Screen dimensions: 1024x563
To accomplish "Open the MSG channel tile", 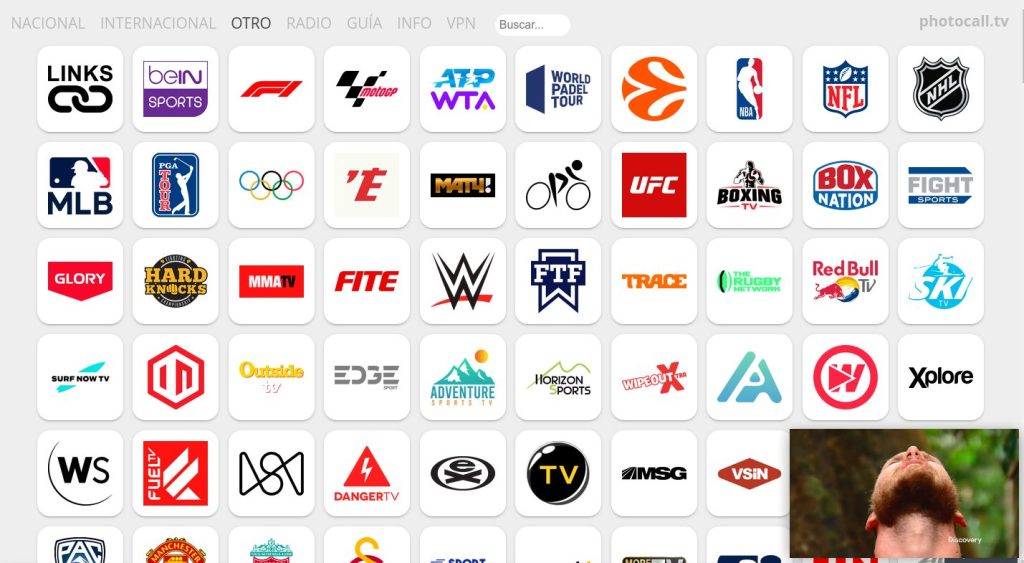I will click(x=654, y=473).
